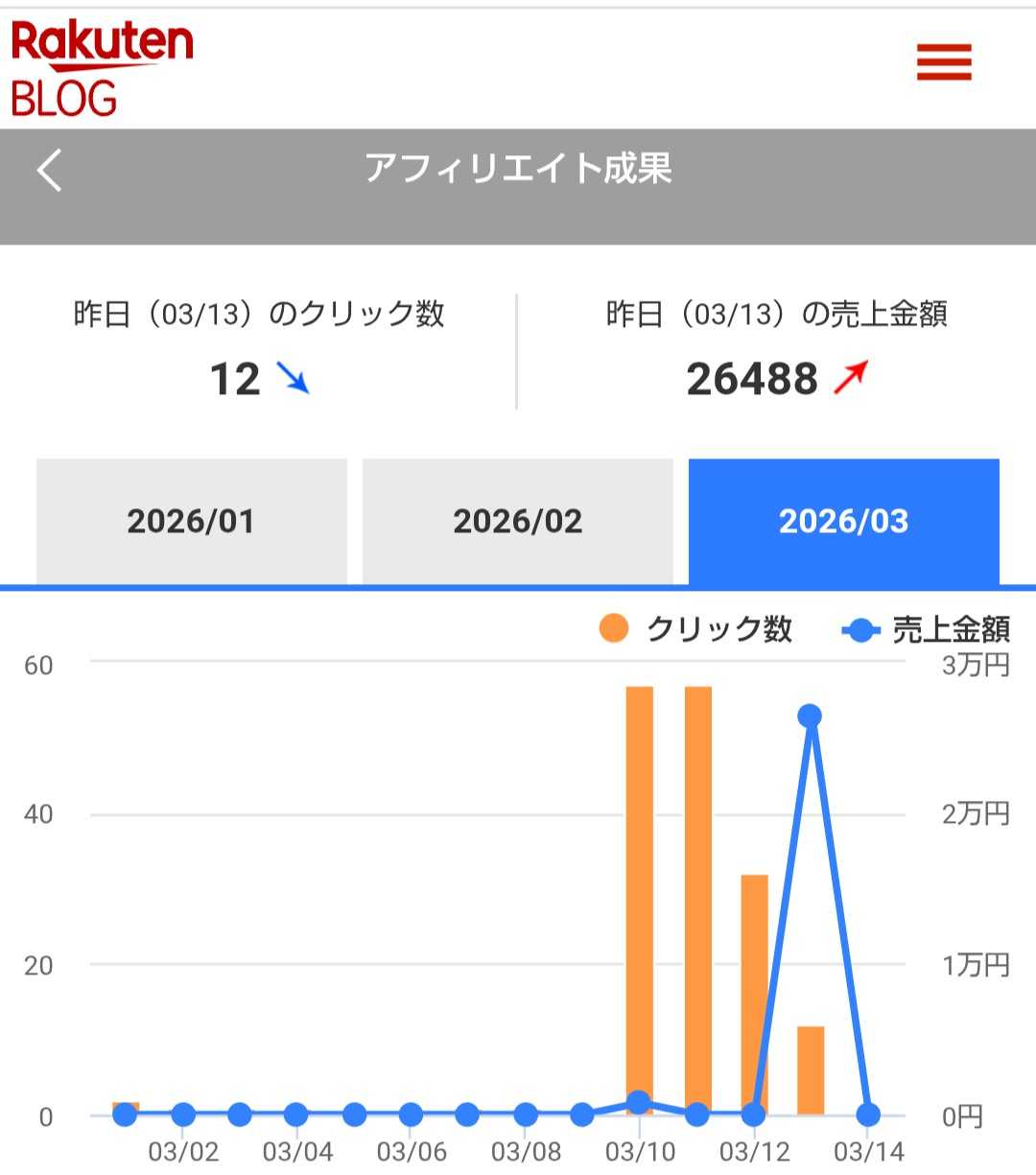This screenshot has width=1036, height=1175.
Task: Tap the Rakuten BLOG logo
Action: pos(101,69)
